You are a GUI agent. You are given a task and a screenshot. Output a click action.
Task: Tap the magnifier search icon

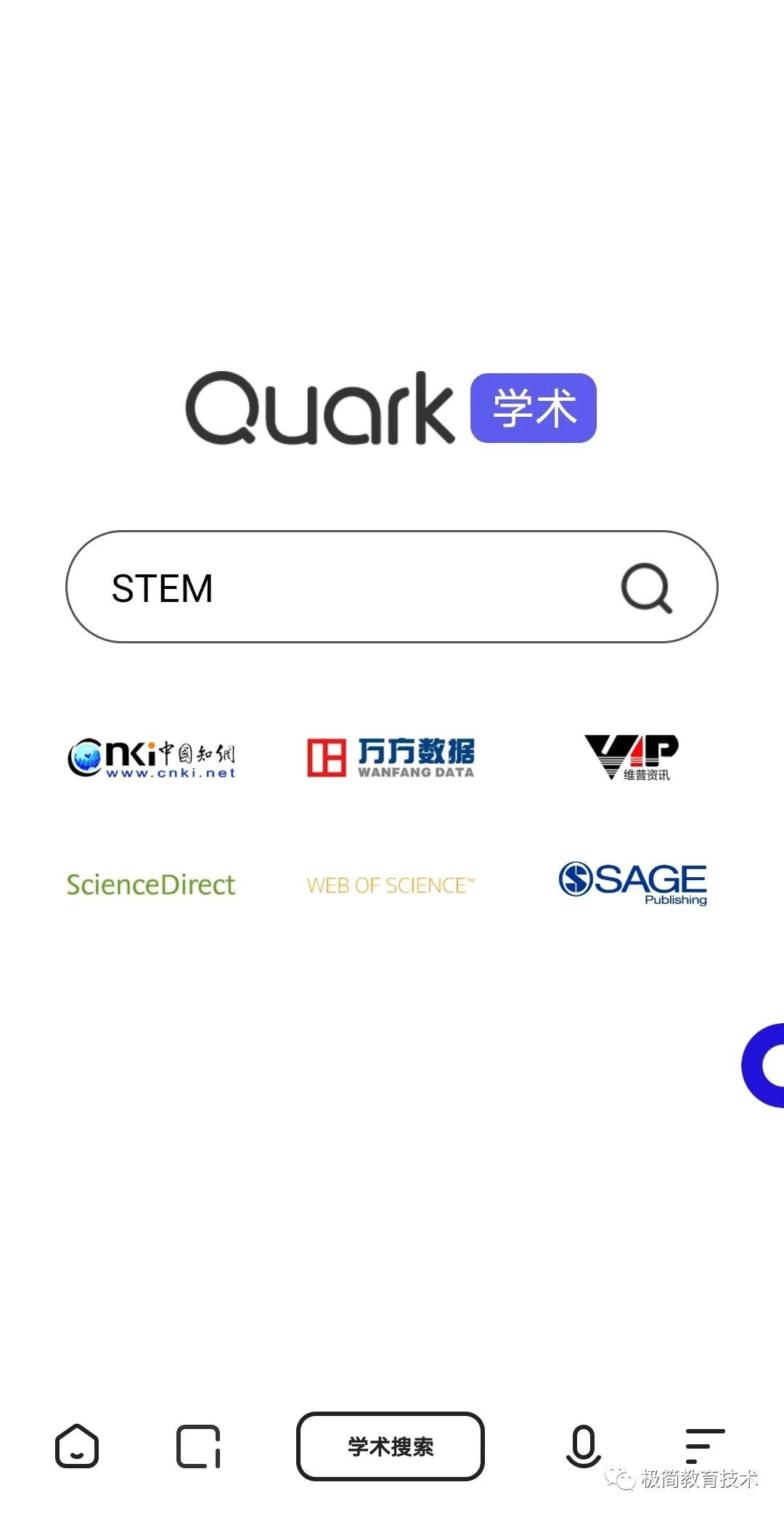point(646,587)
